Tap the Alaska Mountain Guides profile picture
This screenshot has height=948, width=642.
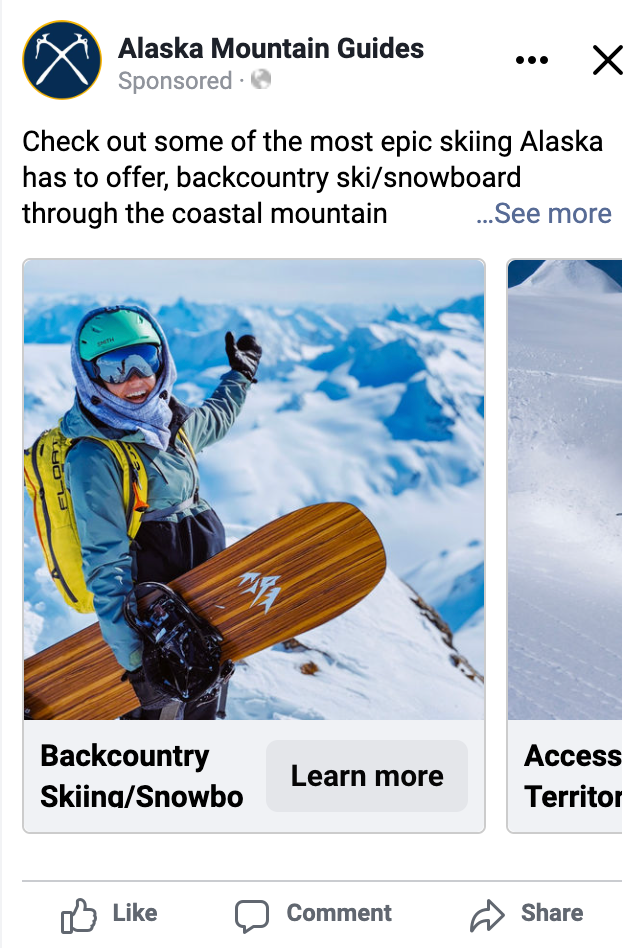coord(62,60)
